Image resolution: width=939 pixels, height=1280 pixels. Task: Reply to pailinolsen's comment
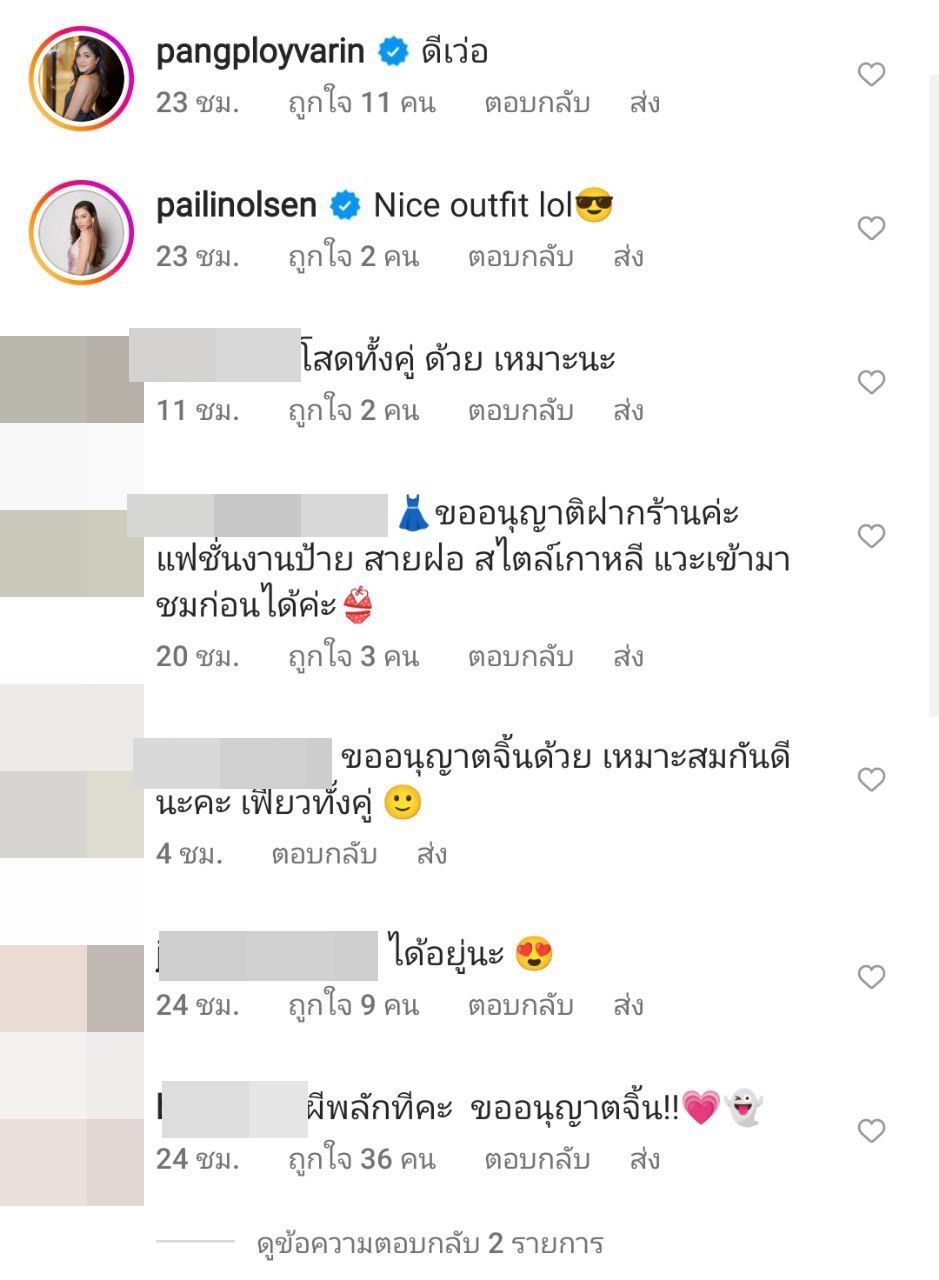pyautogui.click(x=520, y=257)
